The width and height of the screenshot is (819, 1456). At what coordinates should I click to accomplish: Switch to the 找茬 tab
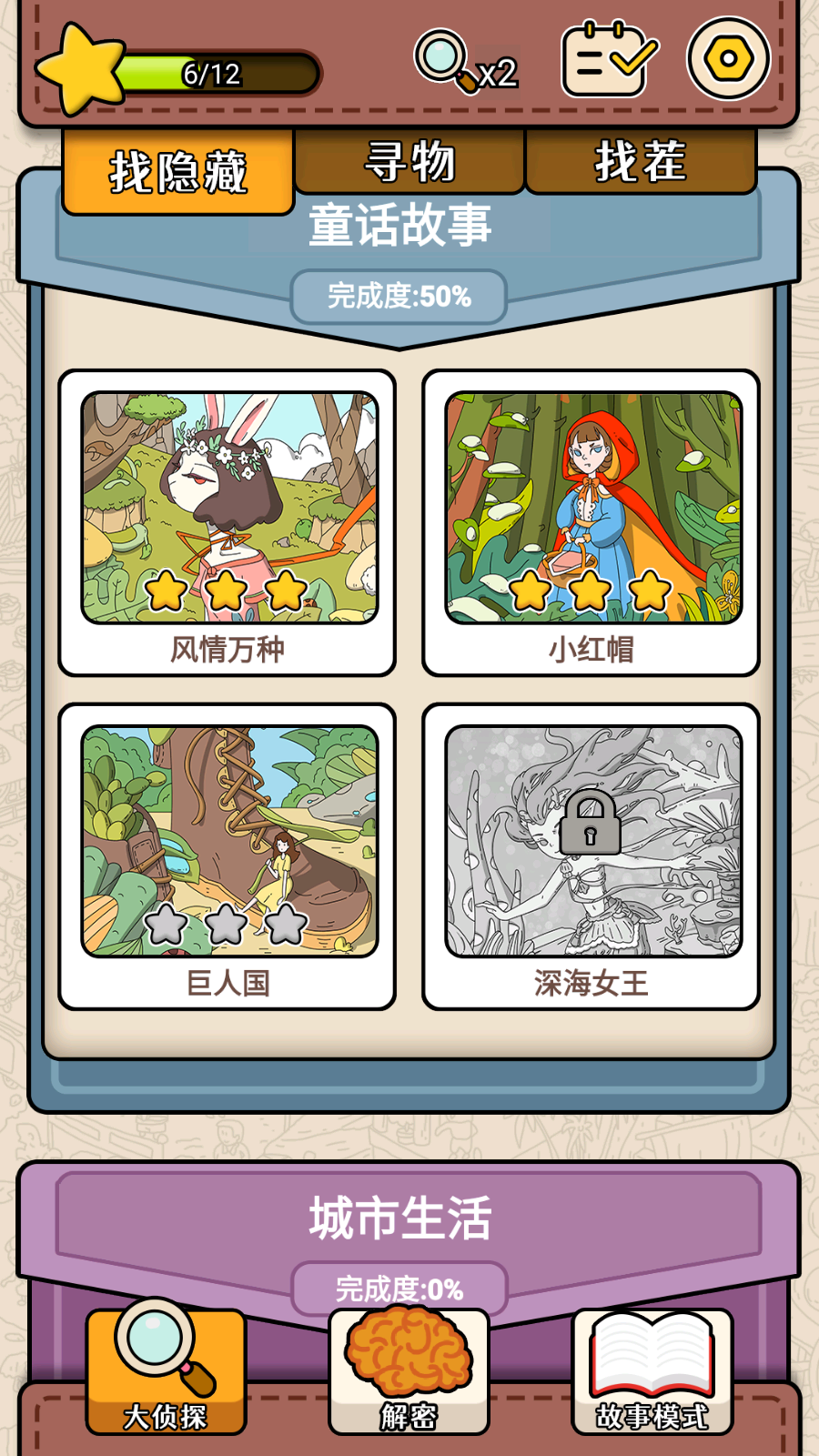[x=641, y=162]
